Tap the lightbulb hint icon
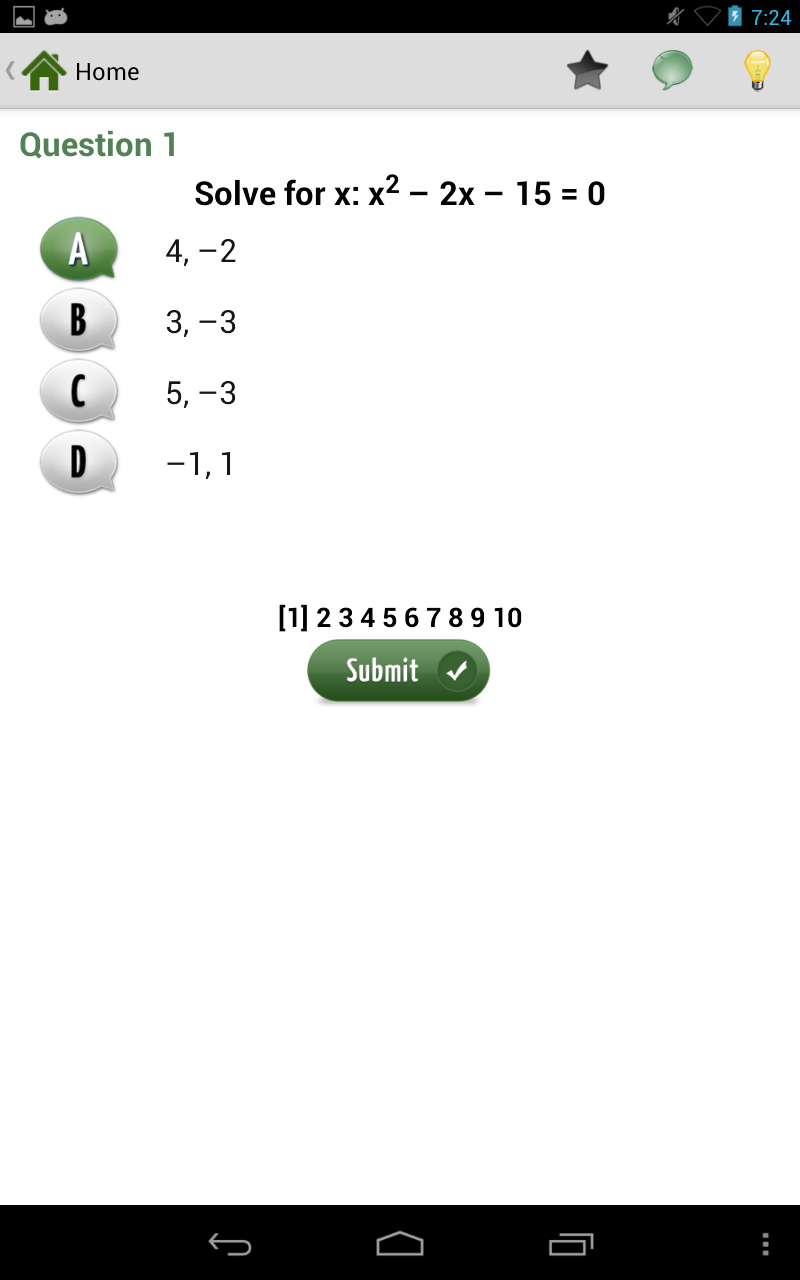This screenshot has width=800, height=1280. click(758, 70)
